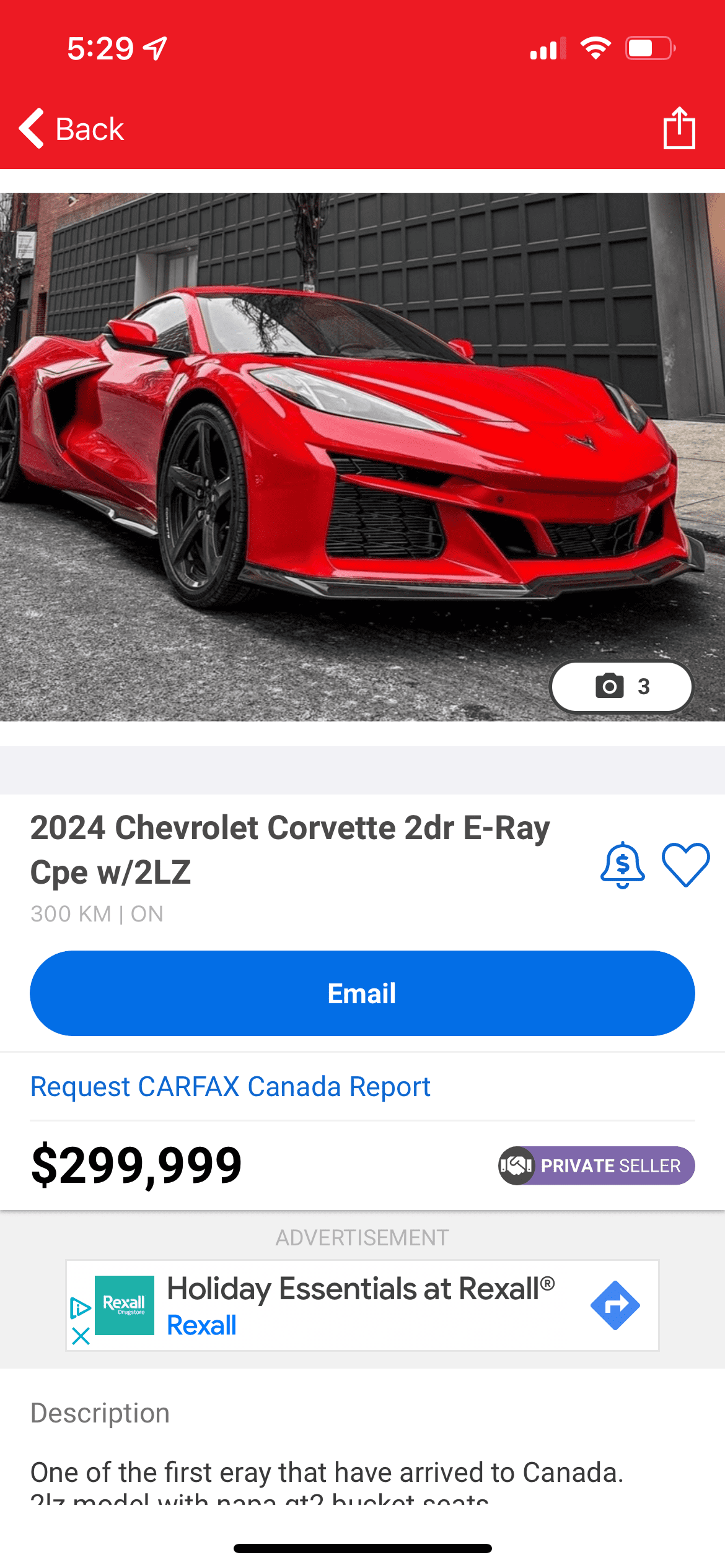Tap the 'Rexall' advertiser link
This screenshot has height=1568, width=725.
pos(201,1325)
